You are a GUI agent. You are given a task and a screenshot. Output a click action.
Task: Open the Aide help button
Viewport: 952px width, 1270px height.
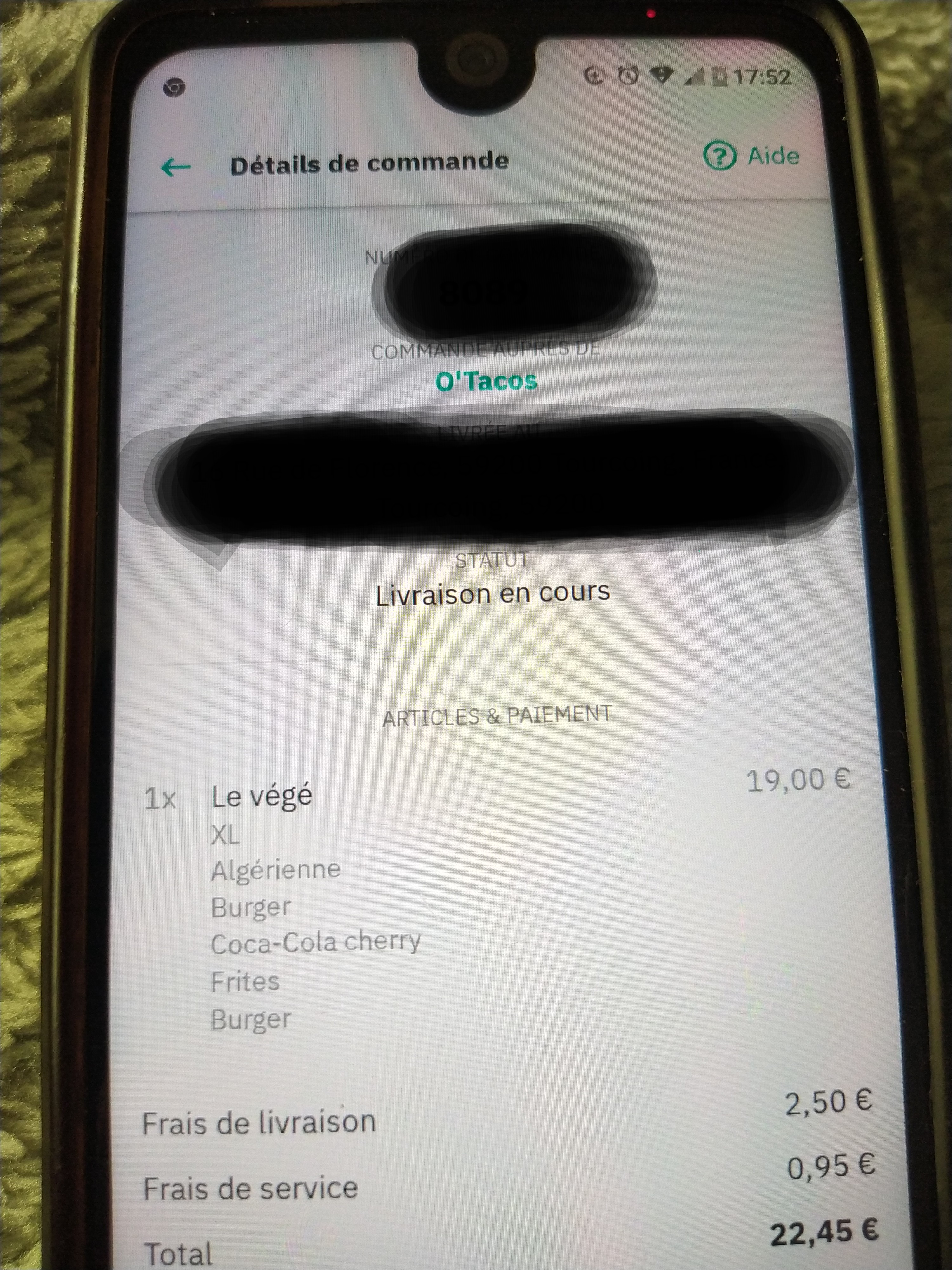(x=751, y=156)
